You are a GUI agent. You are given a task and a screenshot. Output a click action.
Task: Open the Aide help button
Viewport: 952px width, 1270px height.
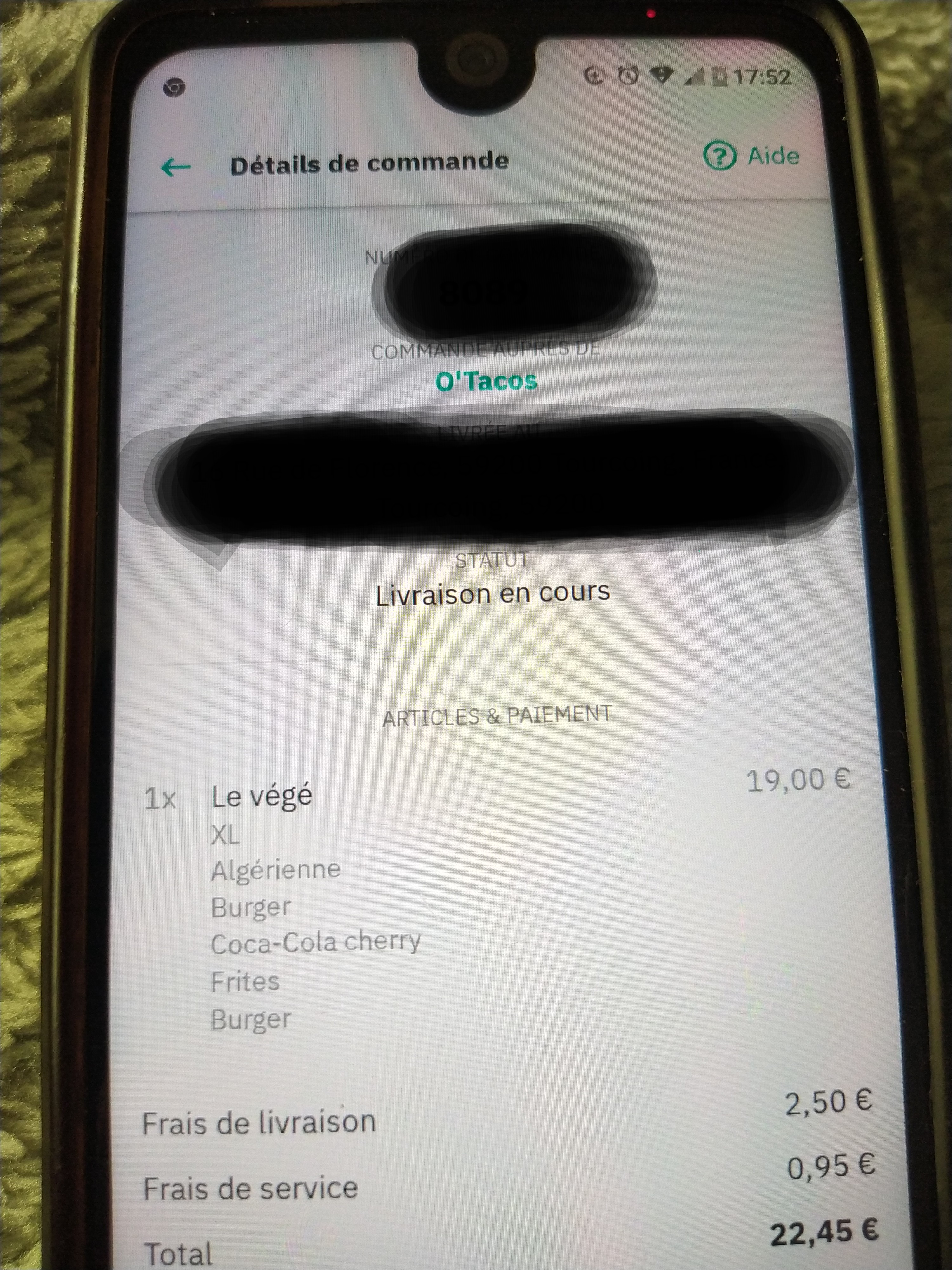(x=751, y=156)
